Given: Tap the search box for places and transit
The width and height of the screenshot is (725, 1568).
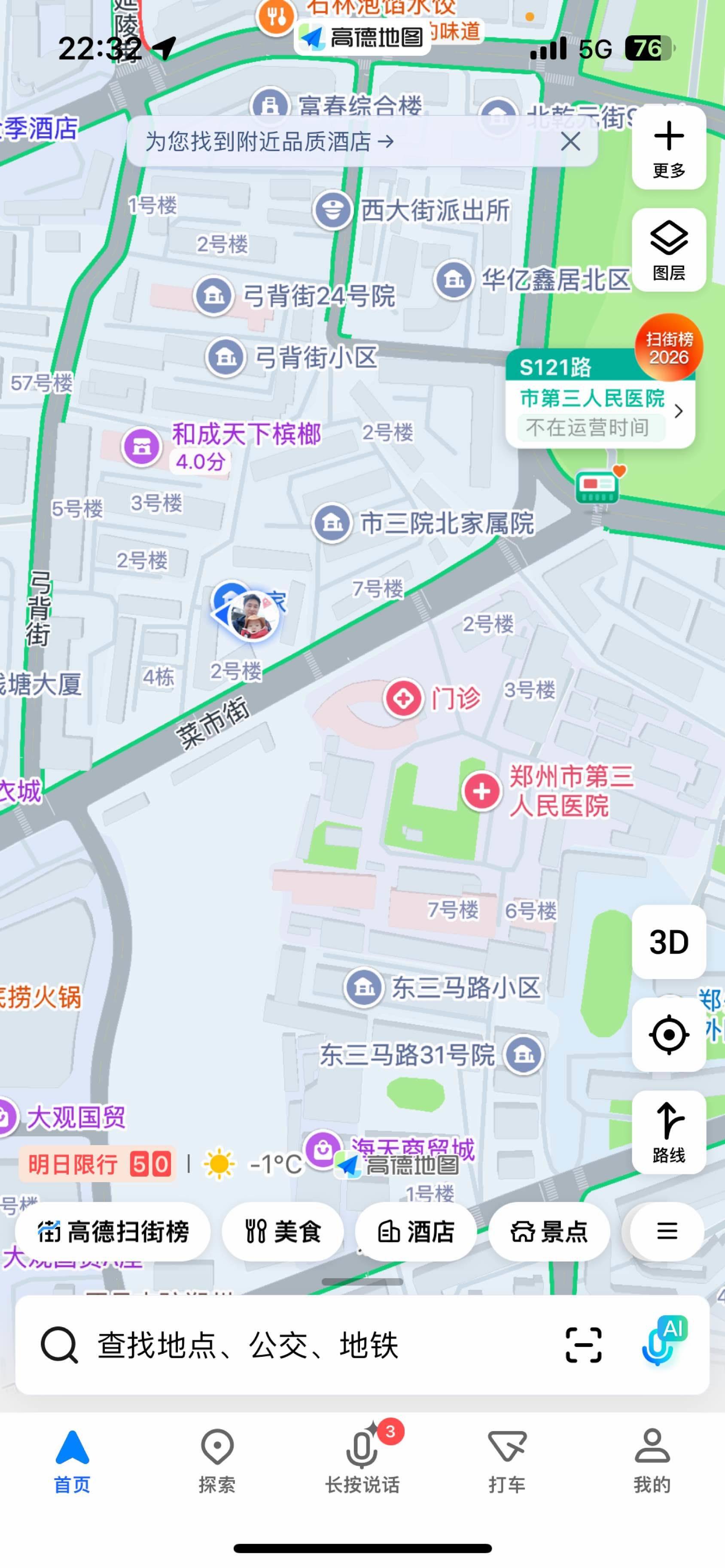Looking at the screenshot, I should [x=292, y=1345].
